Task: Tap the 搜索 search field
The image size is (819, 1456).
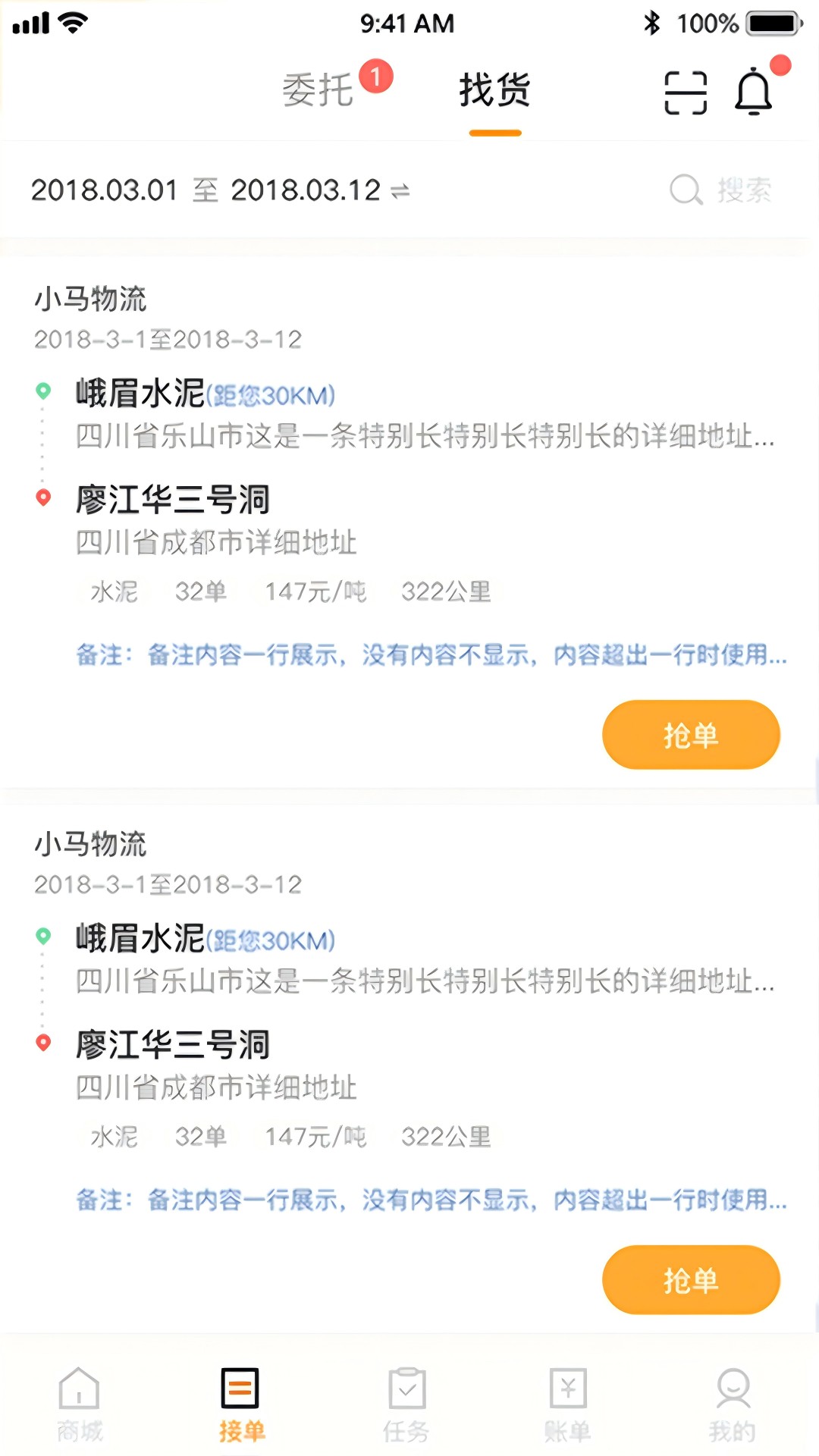Action: point(721,190)
